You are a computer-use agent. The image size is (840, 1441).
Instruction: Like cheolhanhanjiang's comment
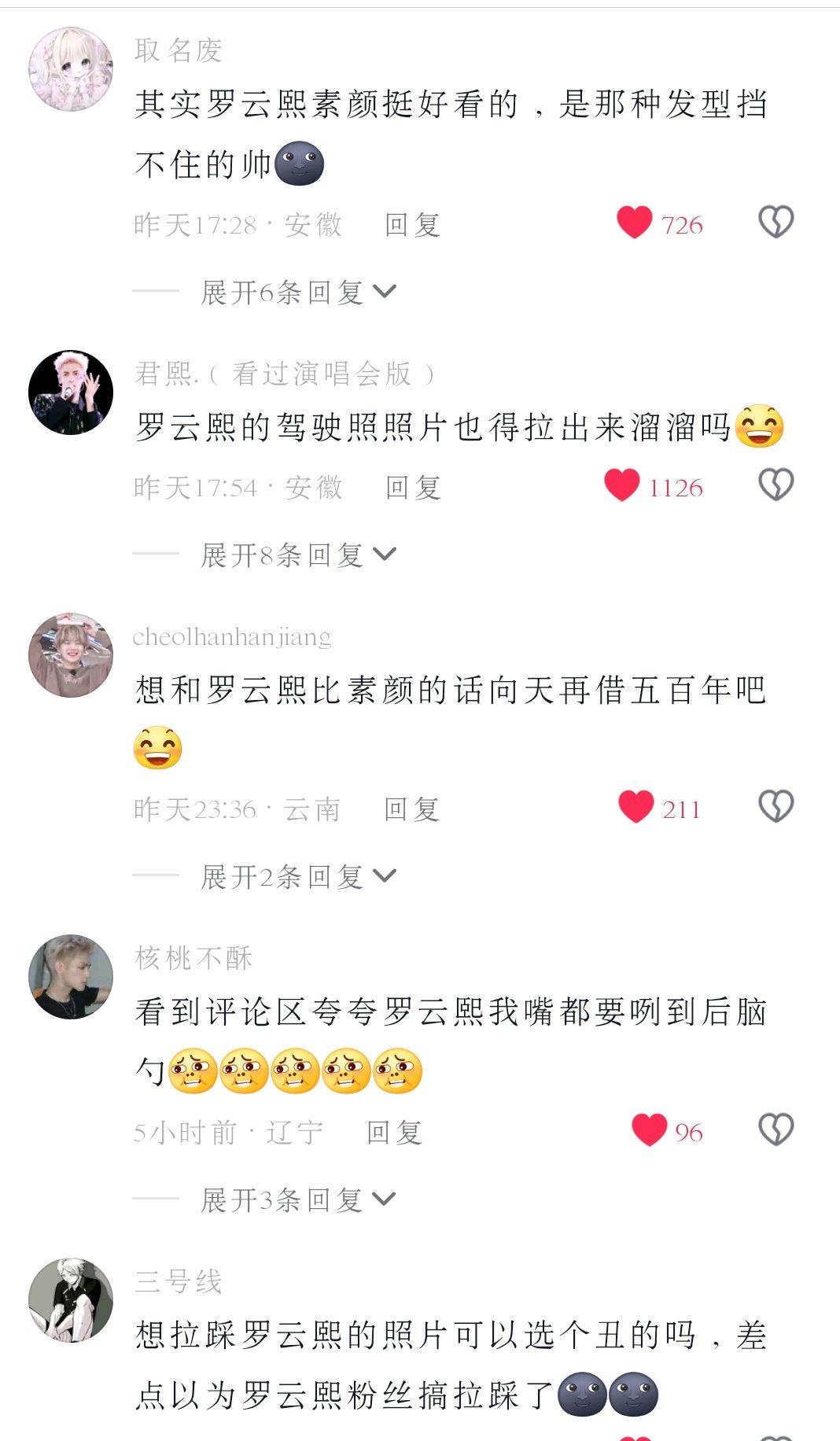[x=636, y=807]
